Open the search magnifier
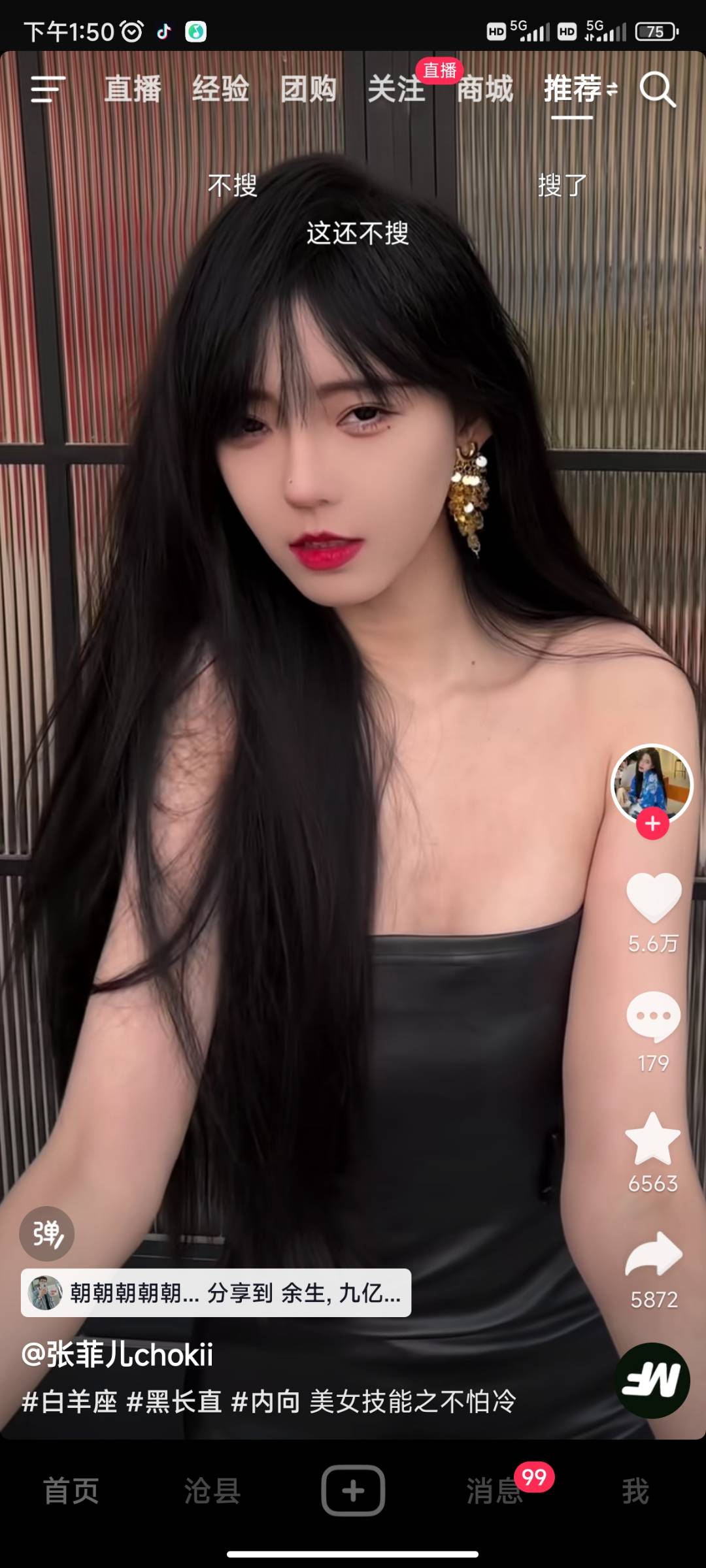The width and height of the screenshot is (706, 1568). coord(657,89)
